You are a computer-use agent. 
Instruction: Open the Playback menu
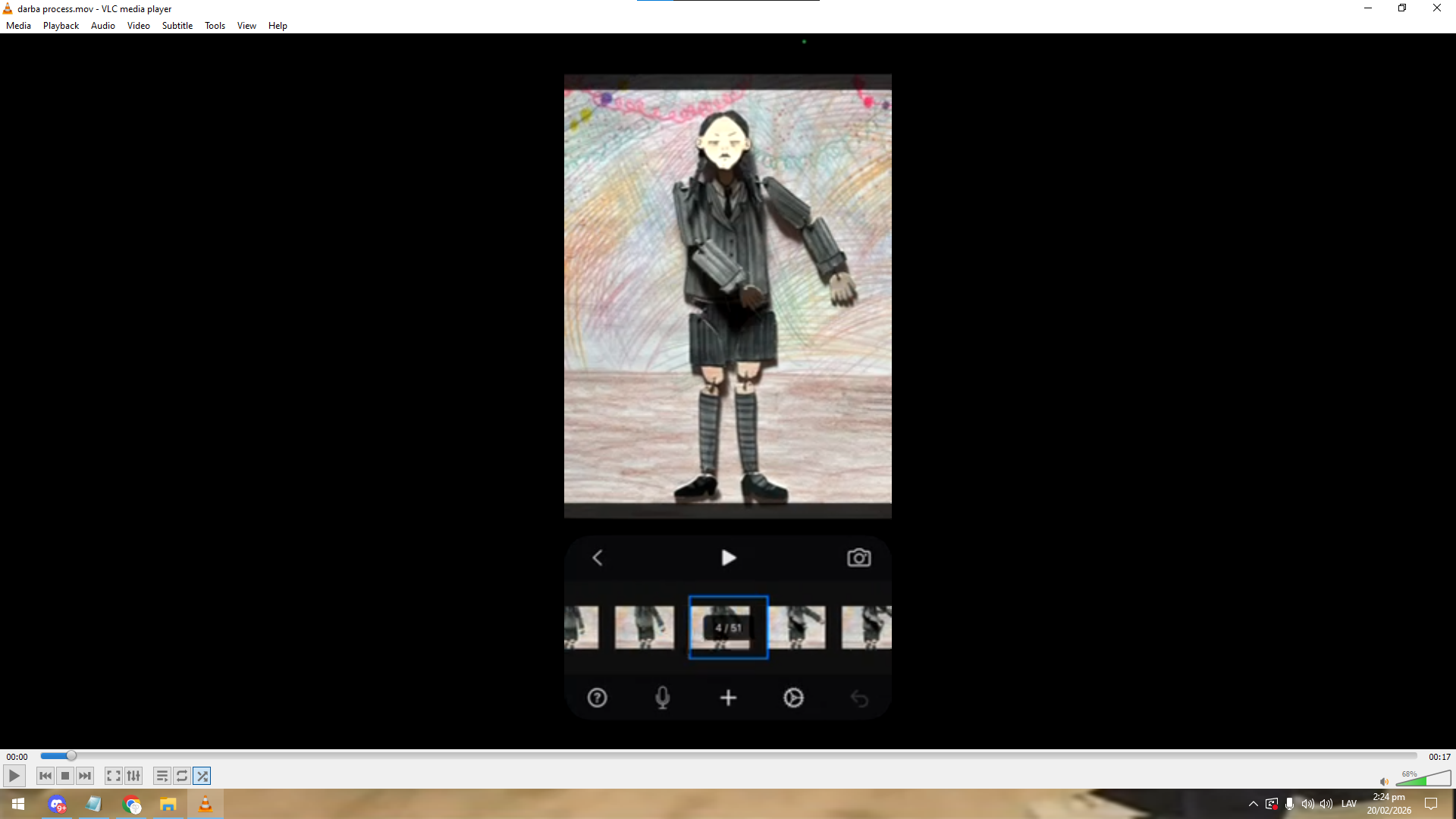pyautogui.click(x=61, y=26)
